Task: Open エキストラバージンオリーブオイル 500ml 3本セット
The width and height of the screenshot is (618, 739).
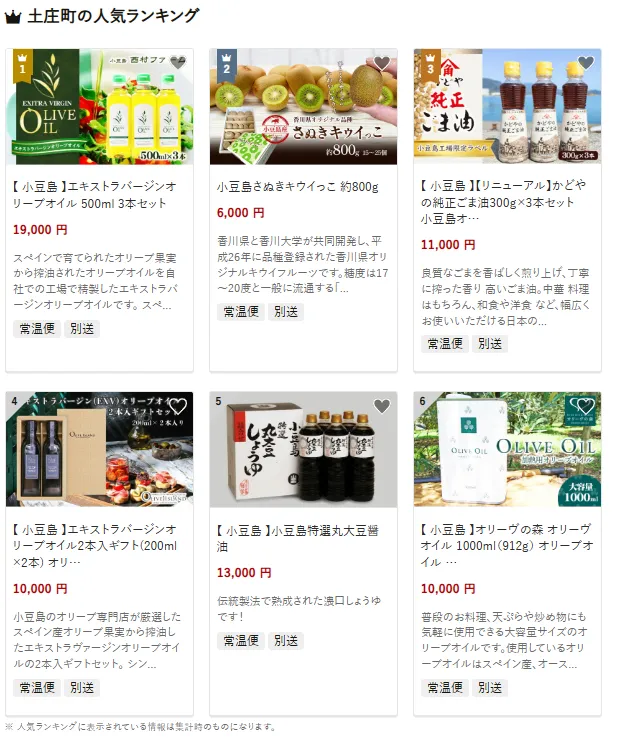Action: tap(99, 195)
